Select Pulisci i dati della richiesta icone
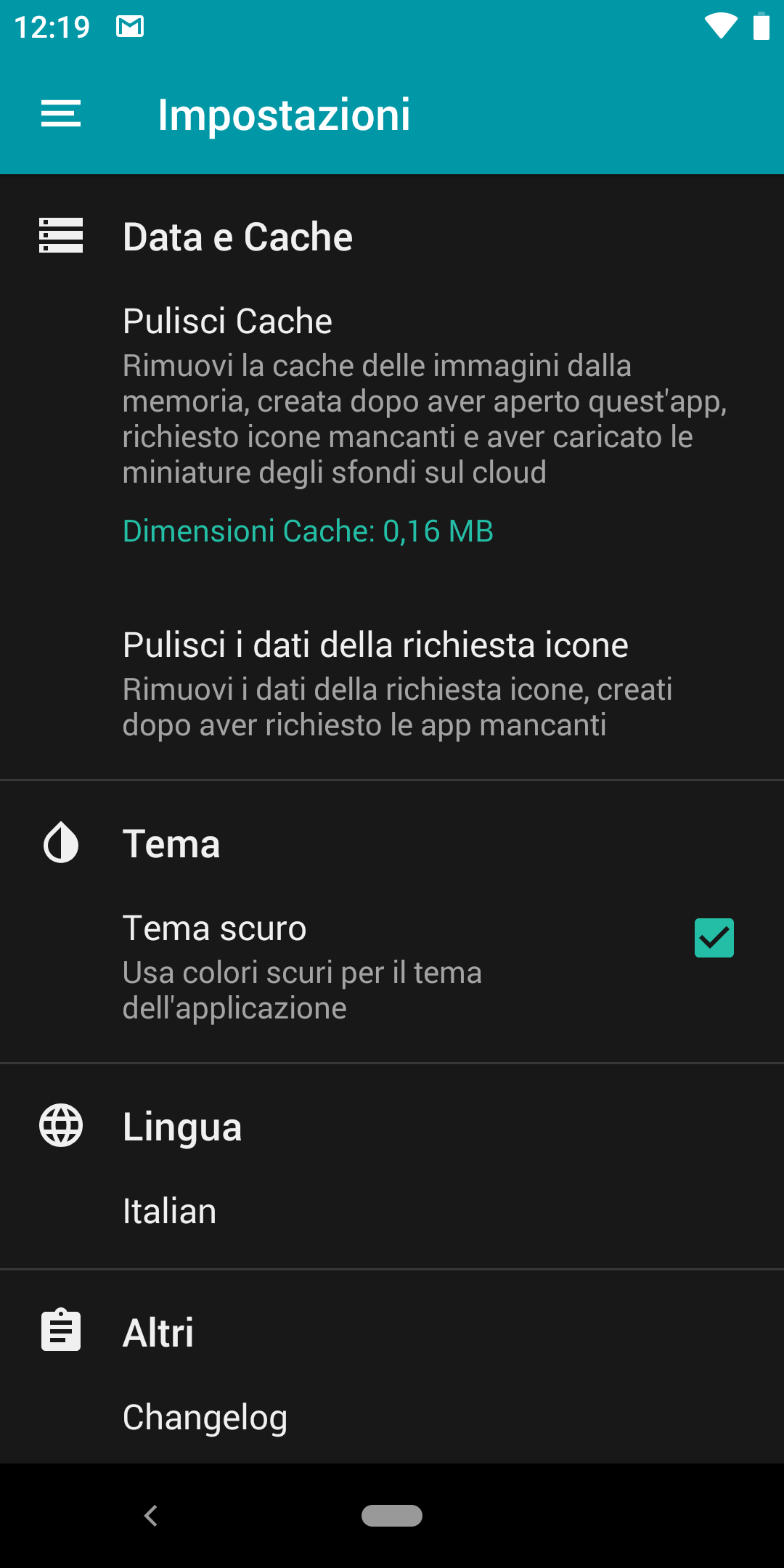 392,685
